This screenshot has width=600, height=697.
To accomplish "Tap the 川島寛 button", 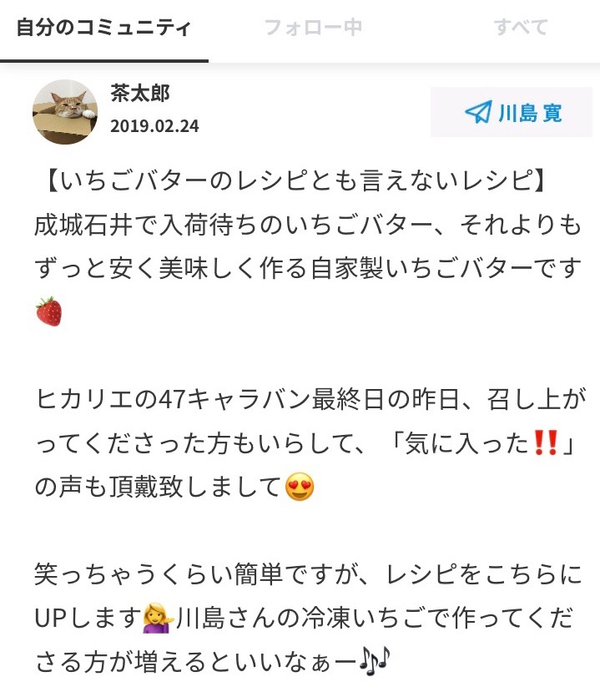I will (514, 112).
